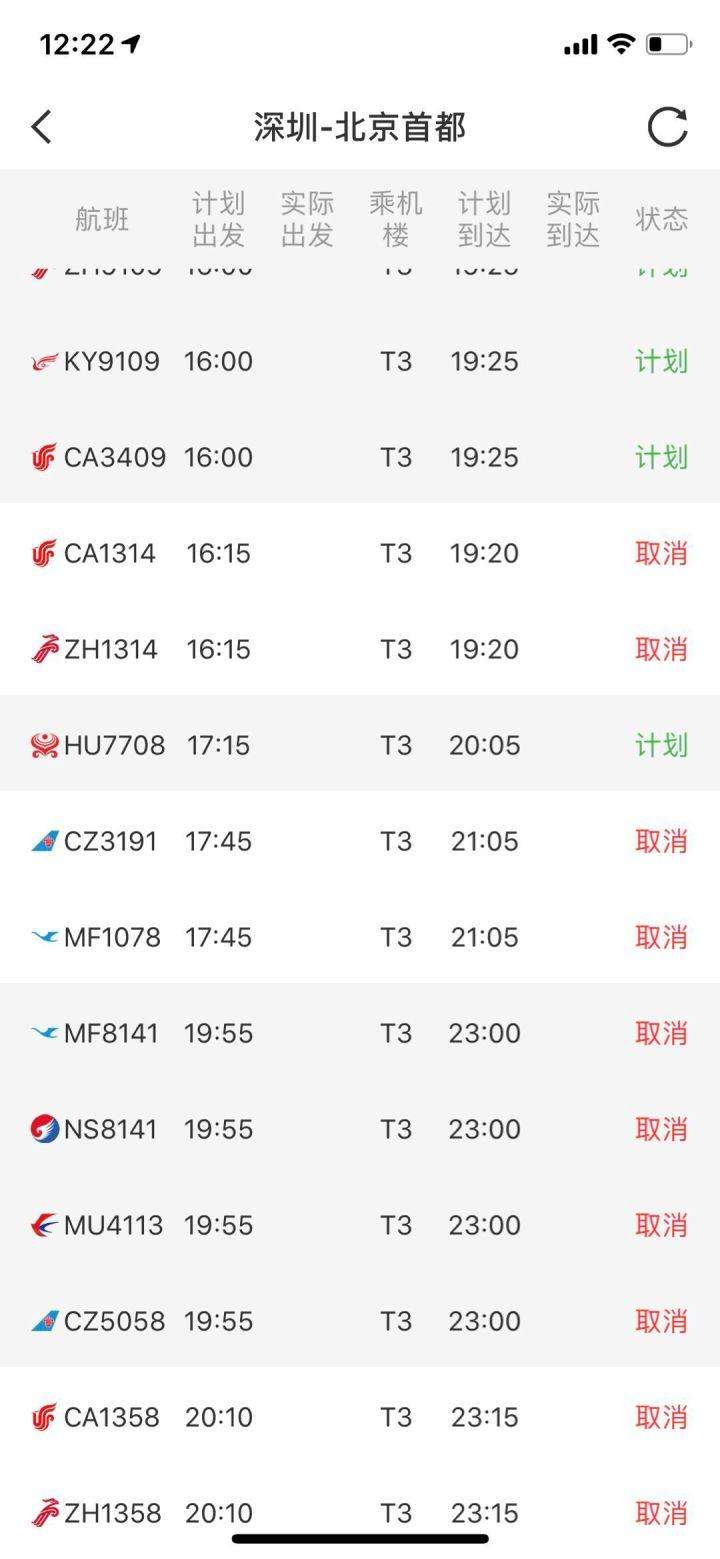Open flight MU4113 details
This screenshot has width=720, height=1559.
tap(360, 1225)
